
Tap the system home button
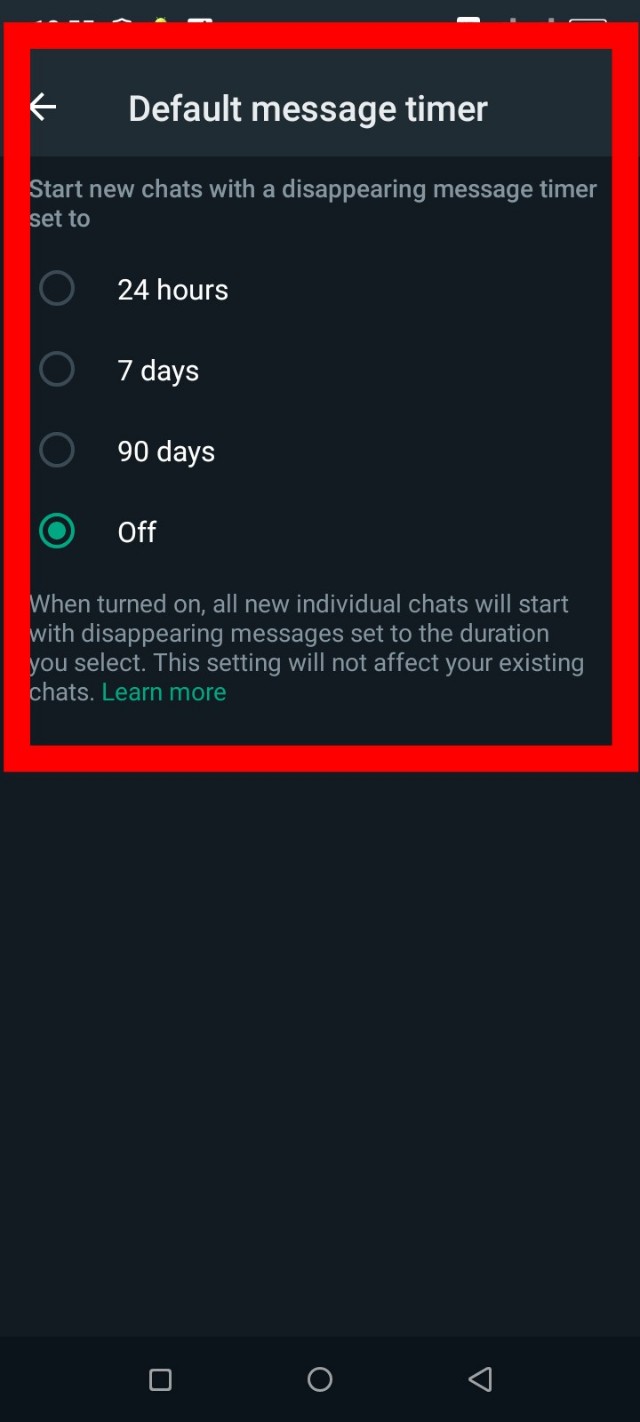[x=320, y=1380]
